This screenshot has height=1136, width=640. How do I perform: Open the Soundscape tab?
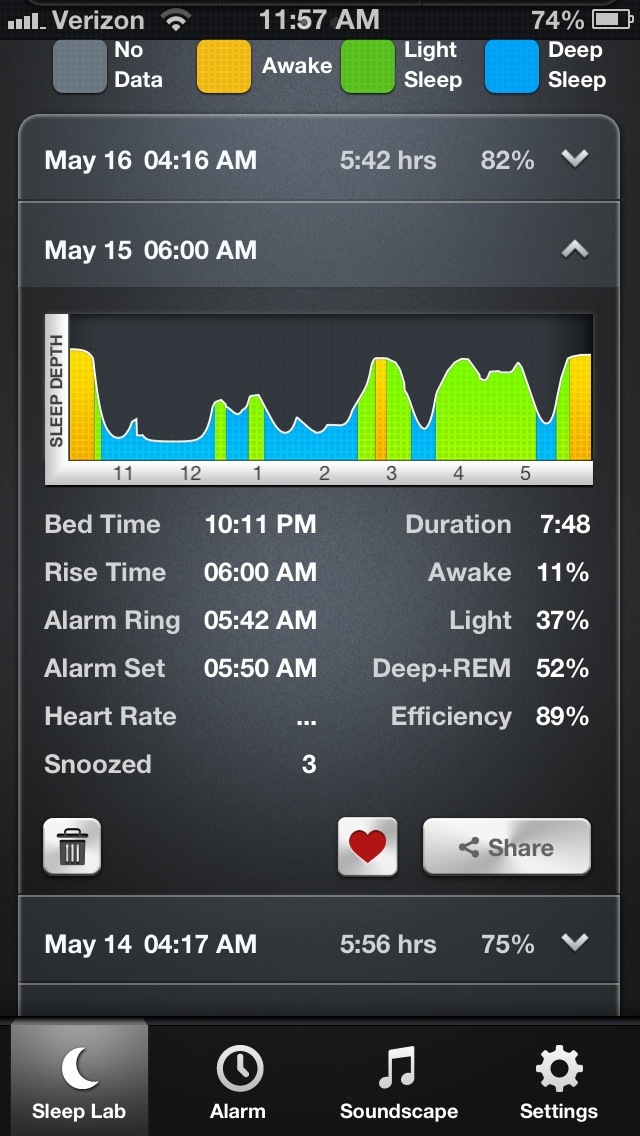point(398,1081)
